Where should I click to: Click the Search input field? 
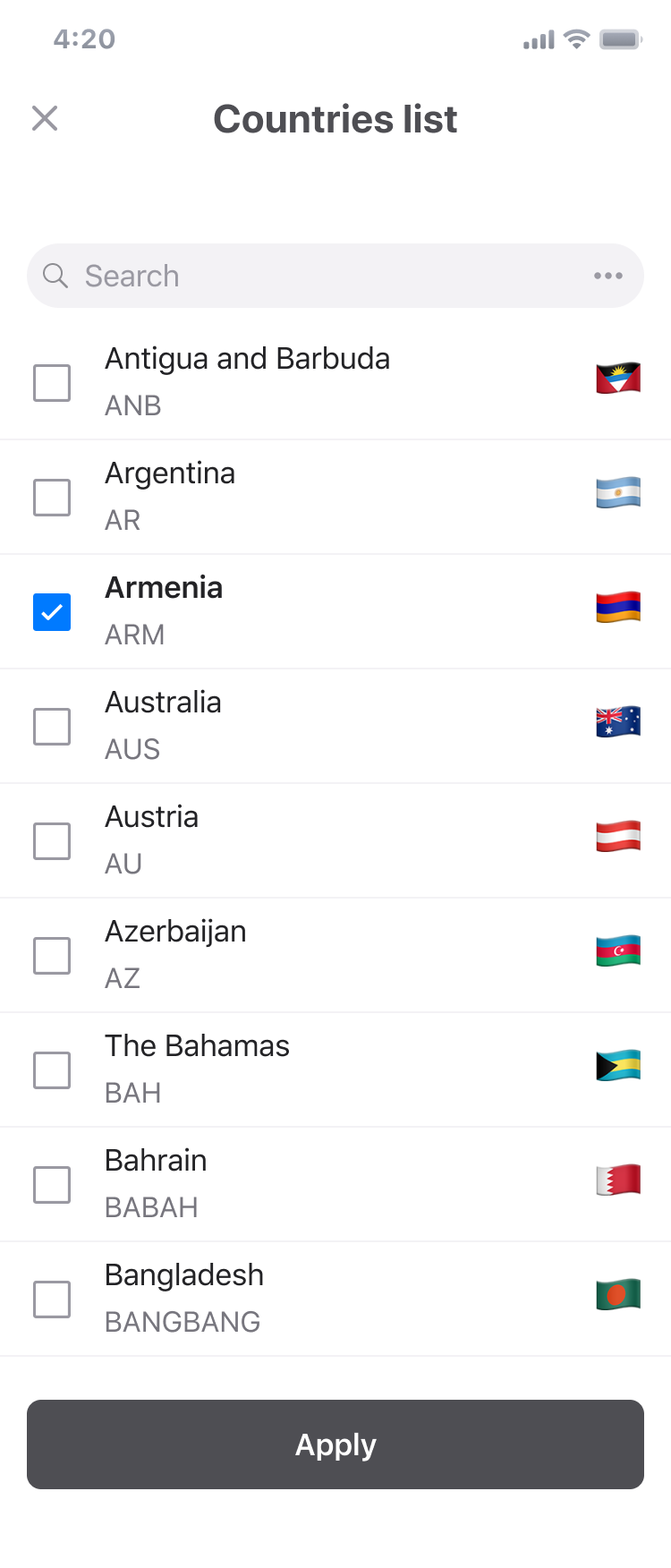click(x=268, y=276)
